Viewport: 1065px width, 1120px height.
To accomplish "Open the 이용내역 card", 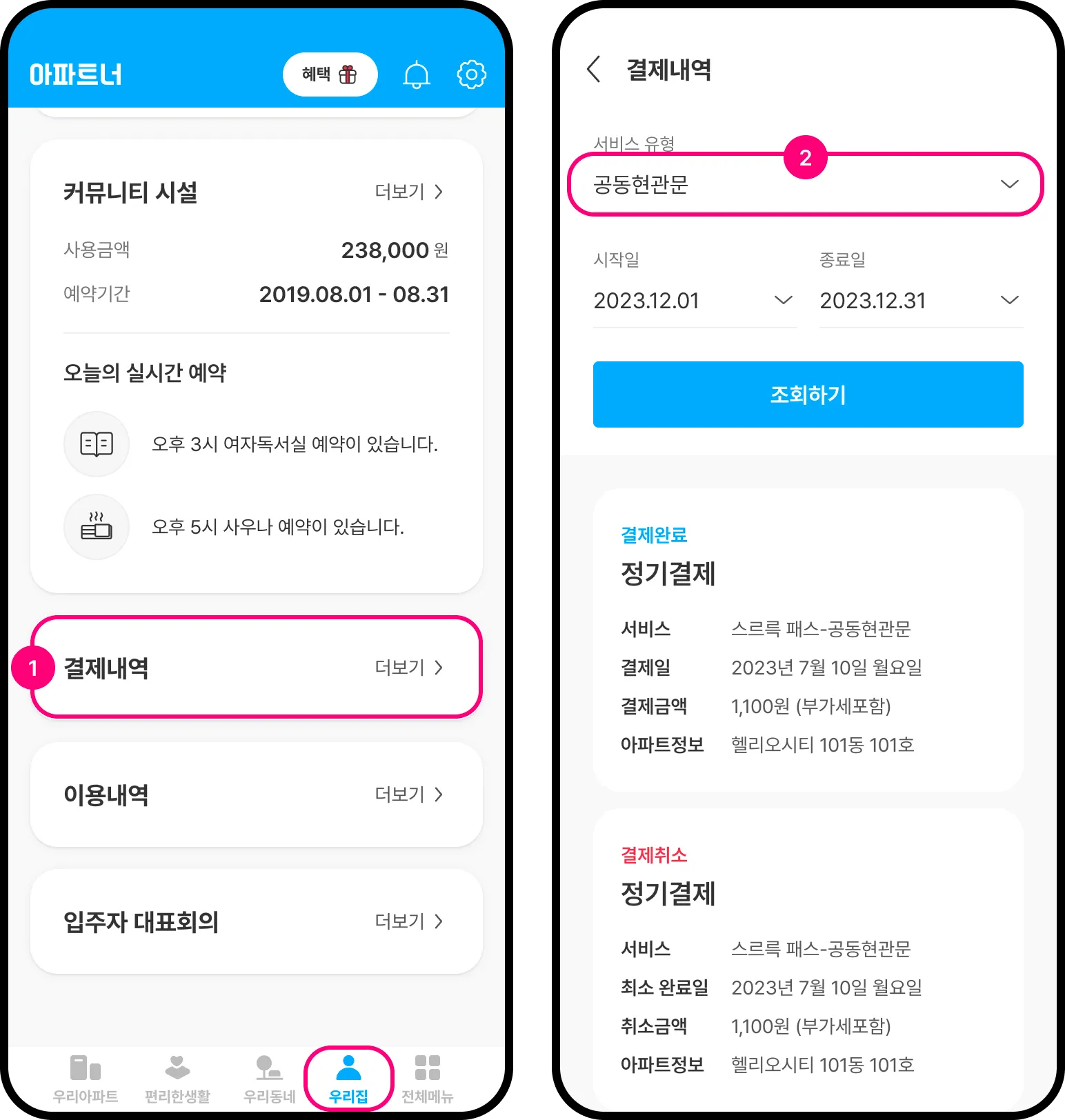I will [256, 794].
